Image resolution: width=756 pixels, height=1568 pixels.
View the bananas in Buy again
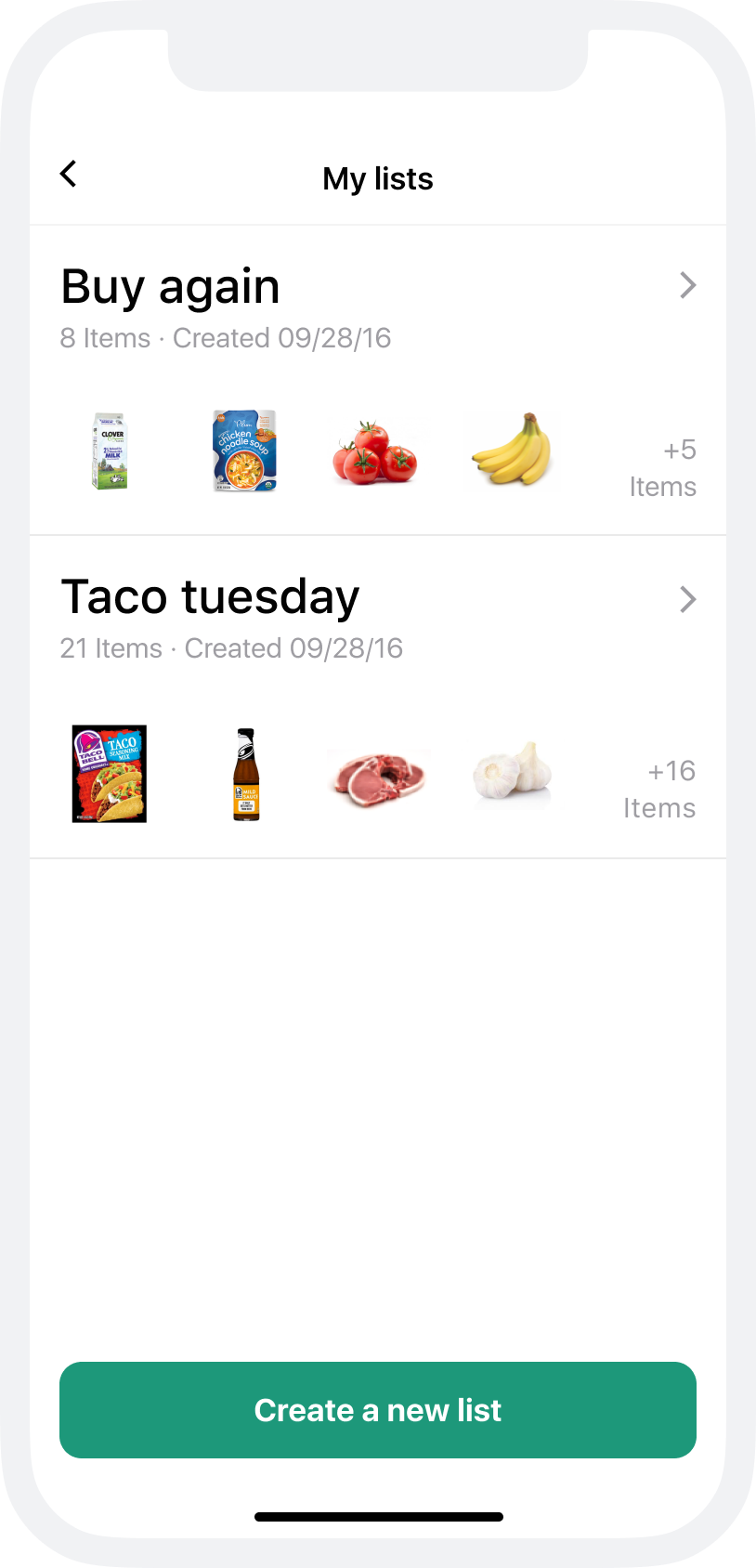pyautogui.click(x=512, y=451)
